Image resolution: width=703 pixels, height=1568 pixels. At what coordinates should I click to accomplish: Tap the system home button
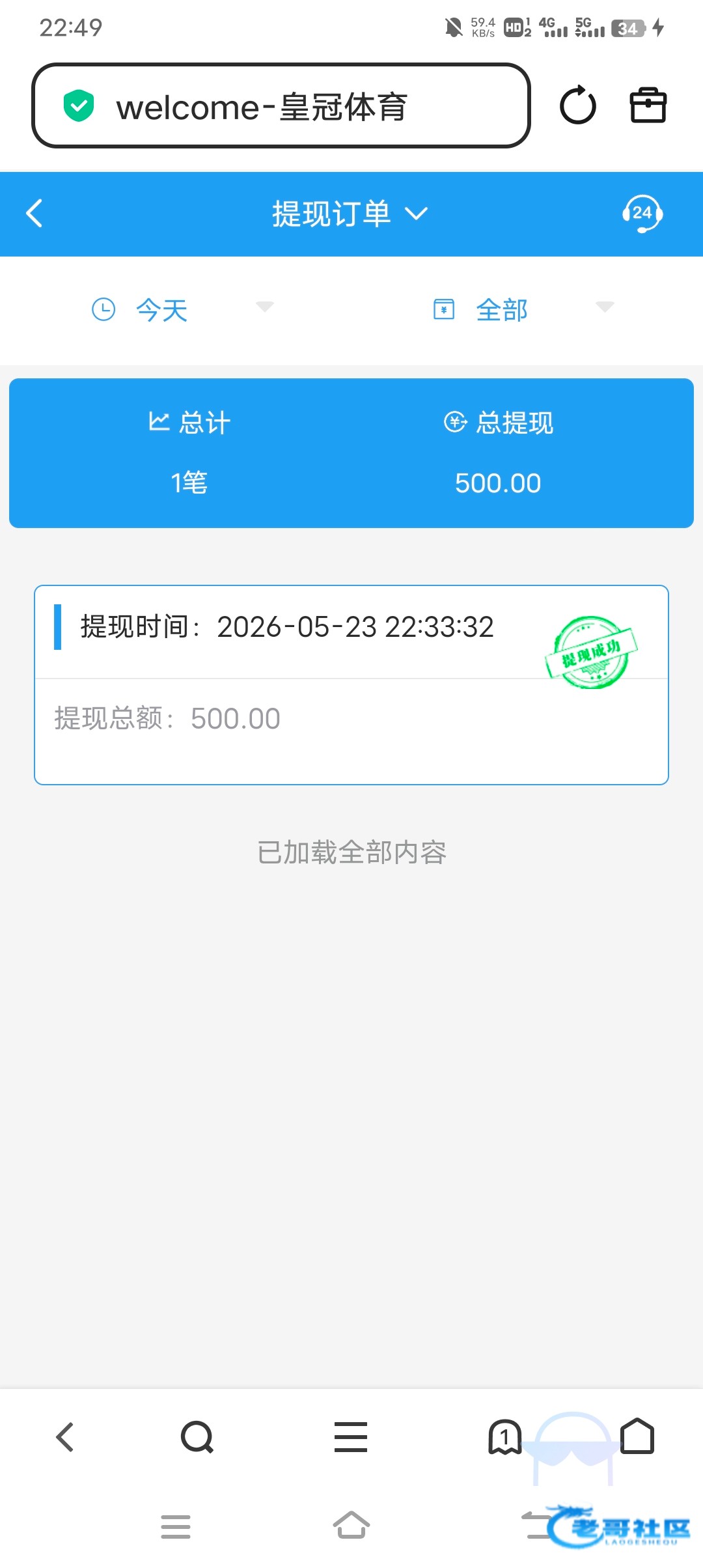[x=351, y=1525]
